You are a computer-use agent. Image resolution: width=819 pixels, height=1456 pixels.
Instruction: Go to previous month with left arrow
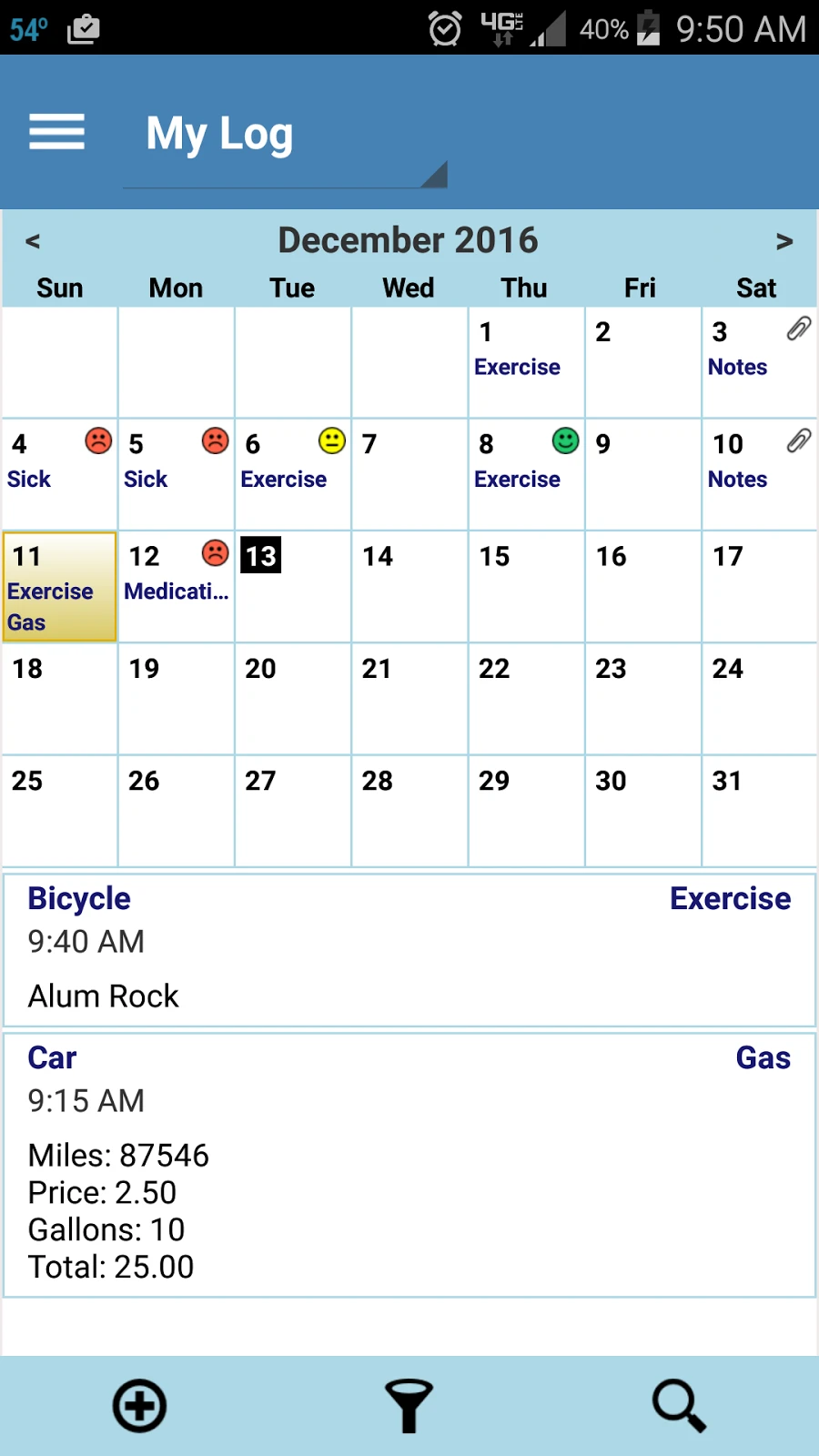tap(33, 240)
